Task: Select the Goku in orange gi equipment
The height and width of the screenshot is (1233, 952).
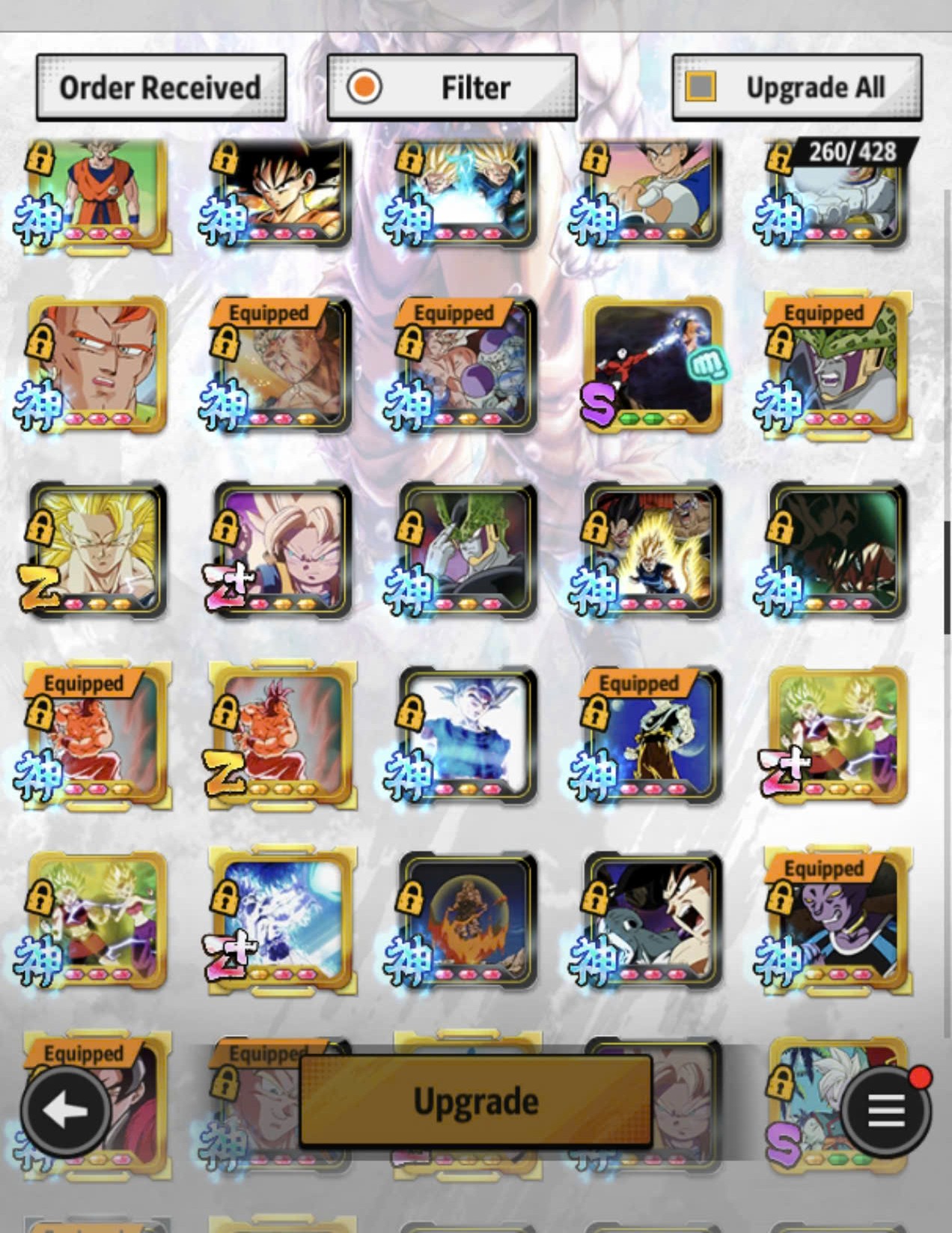Action: [x=96, y=192]
